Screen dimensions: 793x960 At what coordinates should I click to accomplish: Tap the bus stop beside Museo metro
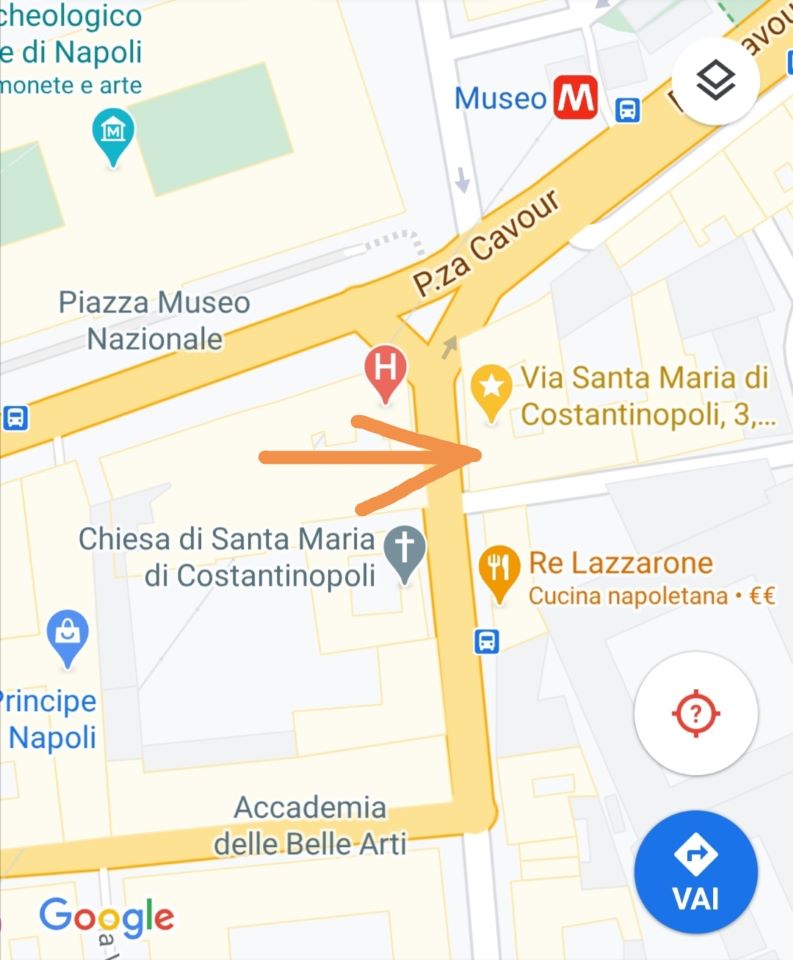(x=628, y=109)
